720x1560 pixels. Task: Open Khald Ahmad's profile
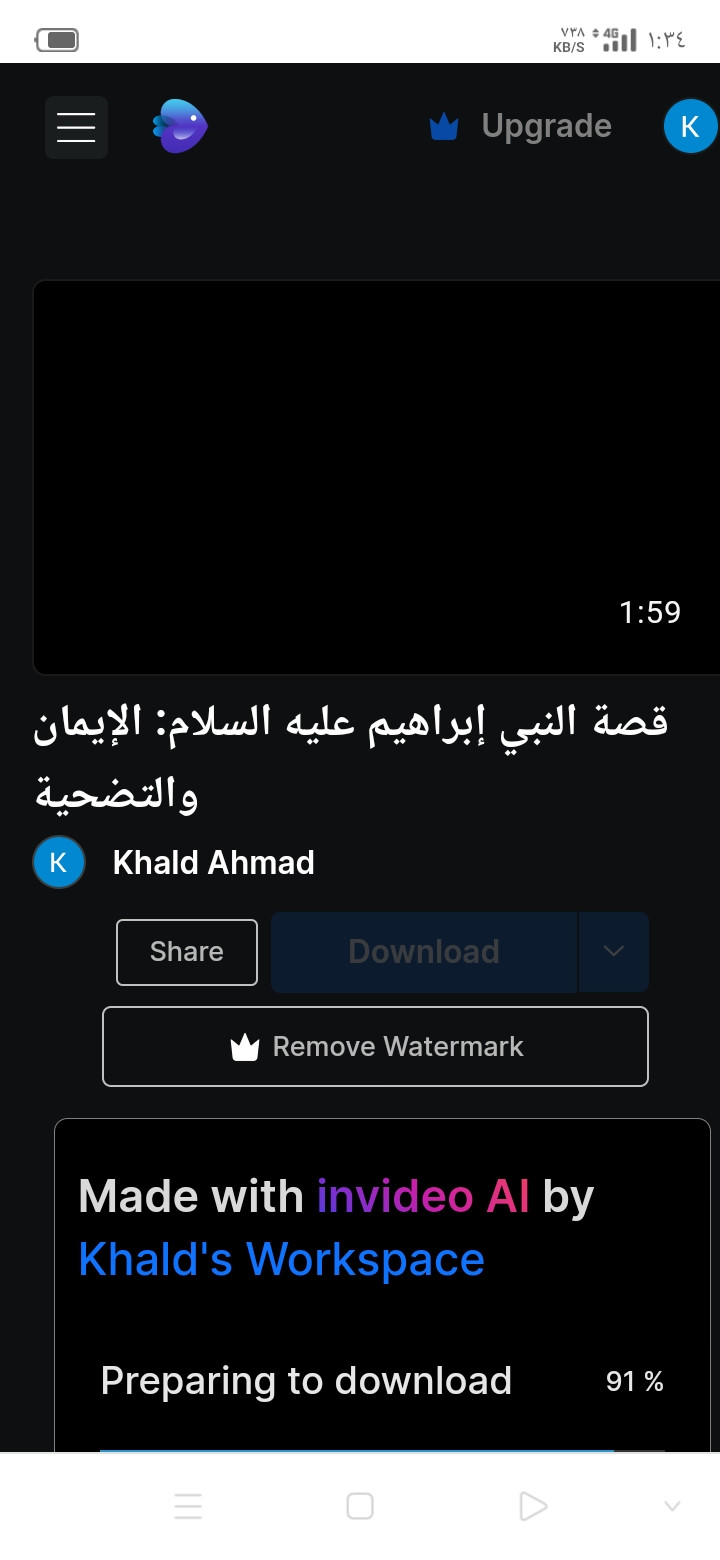pos(213,862)
